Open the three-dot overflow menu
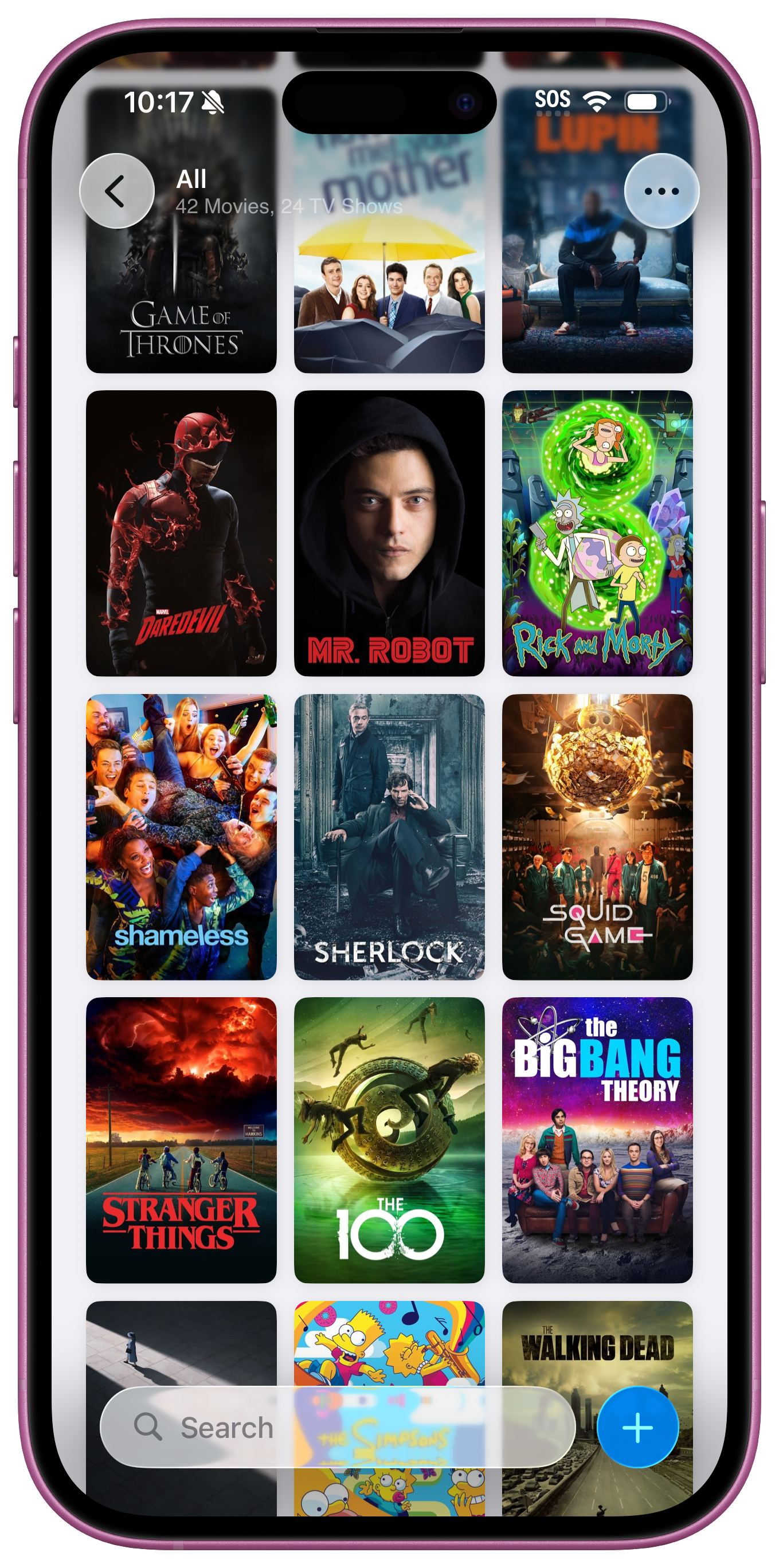 pos(661,191)
